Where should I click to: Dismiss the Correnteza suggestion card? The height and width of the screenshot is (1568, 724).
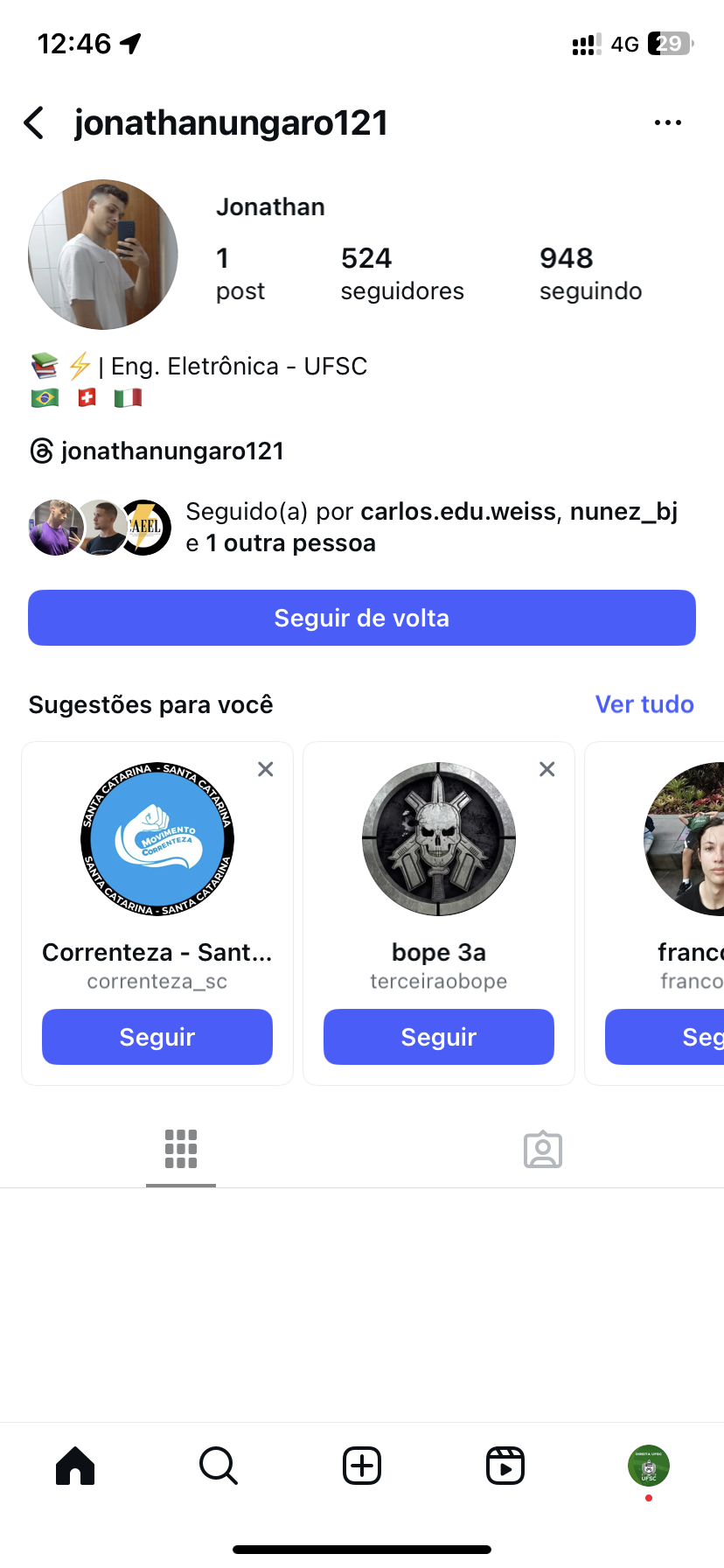tap(266, 769)
